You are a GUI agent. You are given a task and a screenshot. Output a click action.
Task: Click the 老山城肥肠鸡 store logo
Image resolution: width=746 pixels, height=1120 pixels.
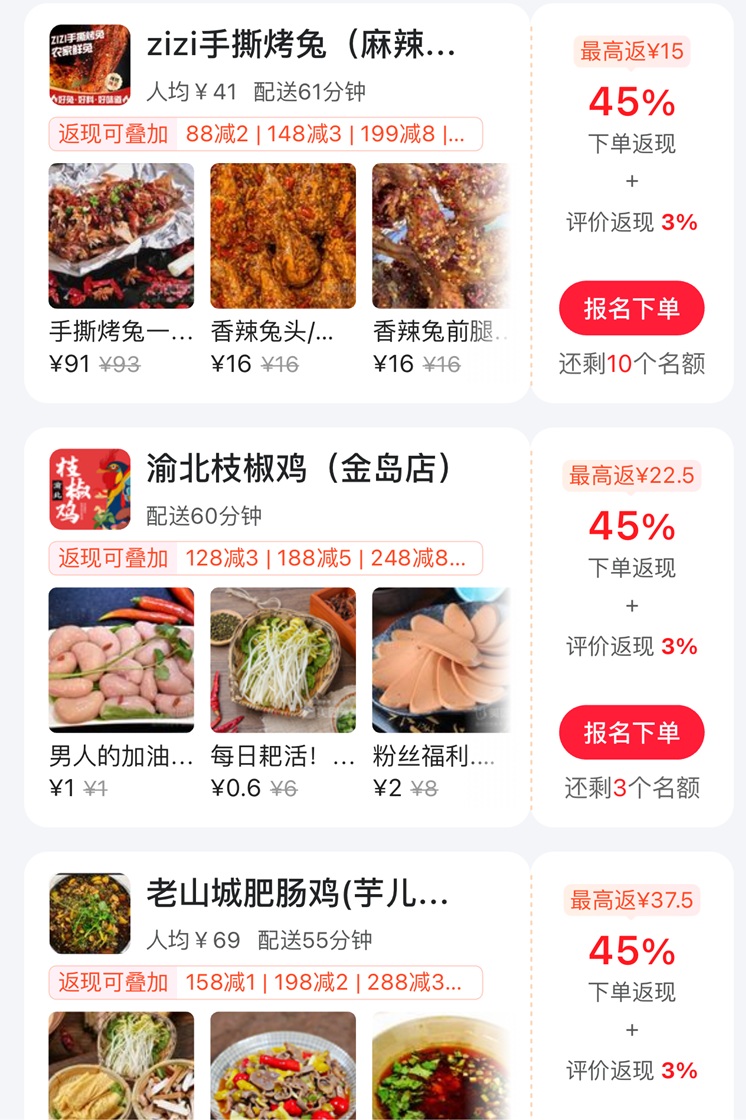tap(88, 913)
